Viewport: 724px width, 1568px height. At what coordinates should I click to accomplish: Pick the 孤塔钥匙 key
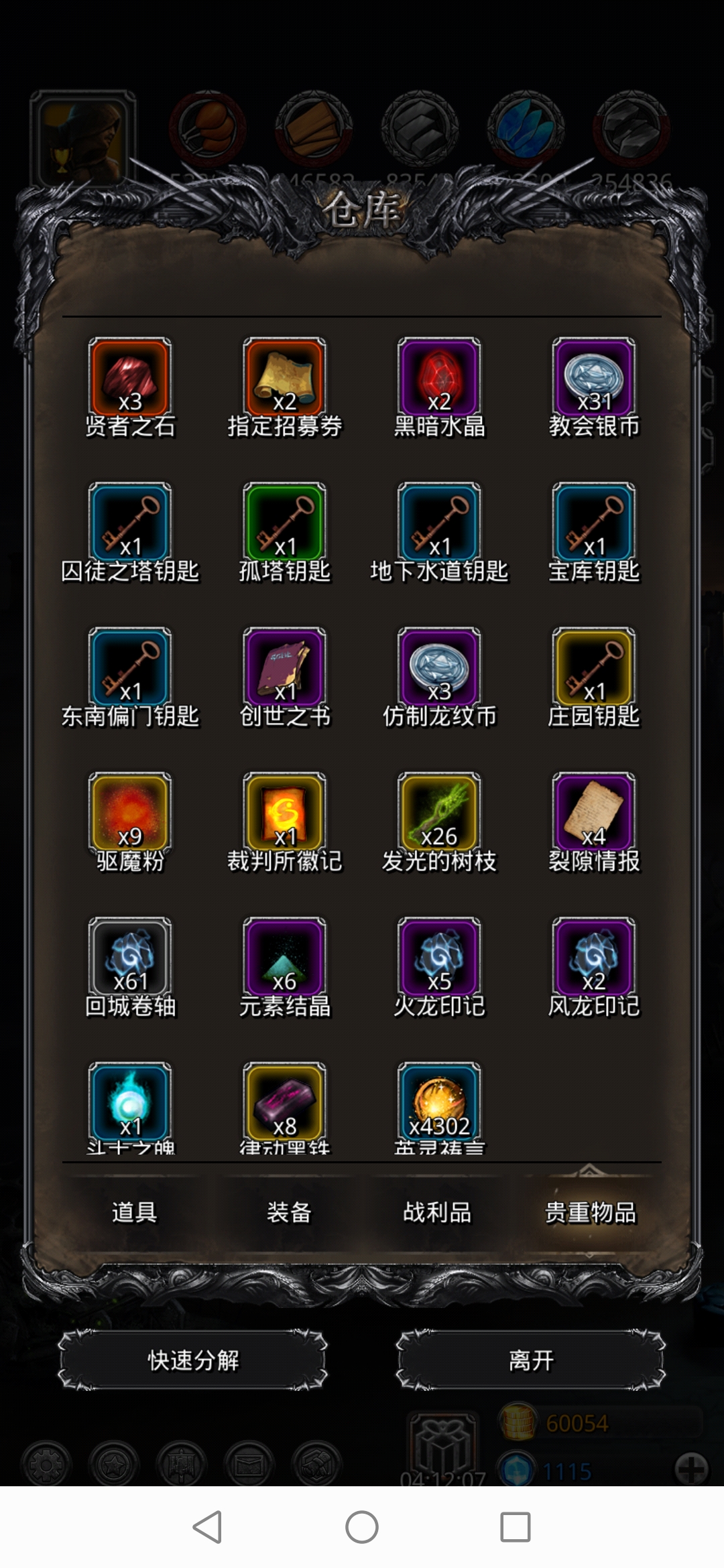click(285, 523)
